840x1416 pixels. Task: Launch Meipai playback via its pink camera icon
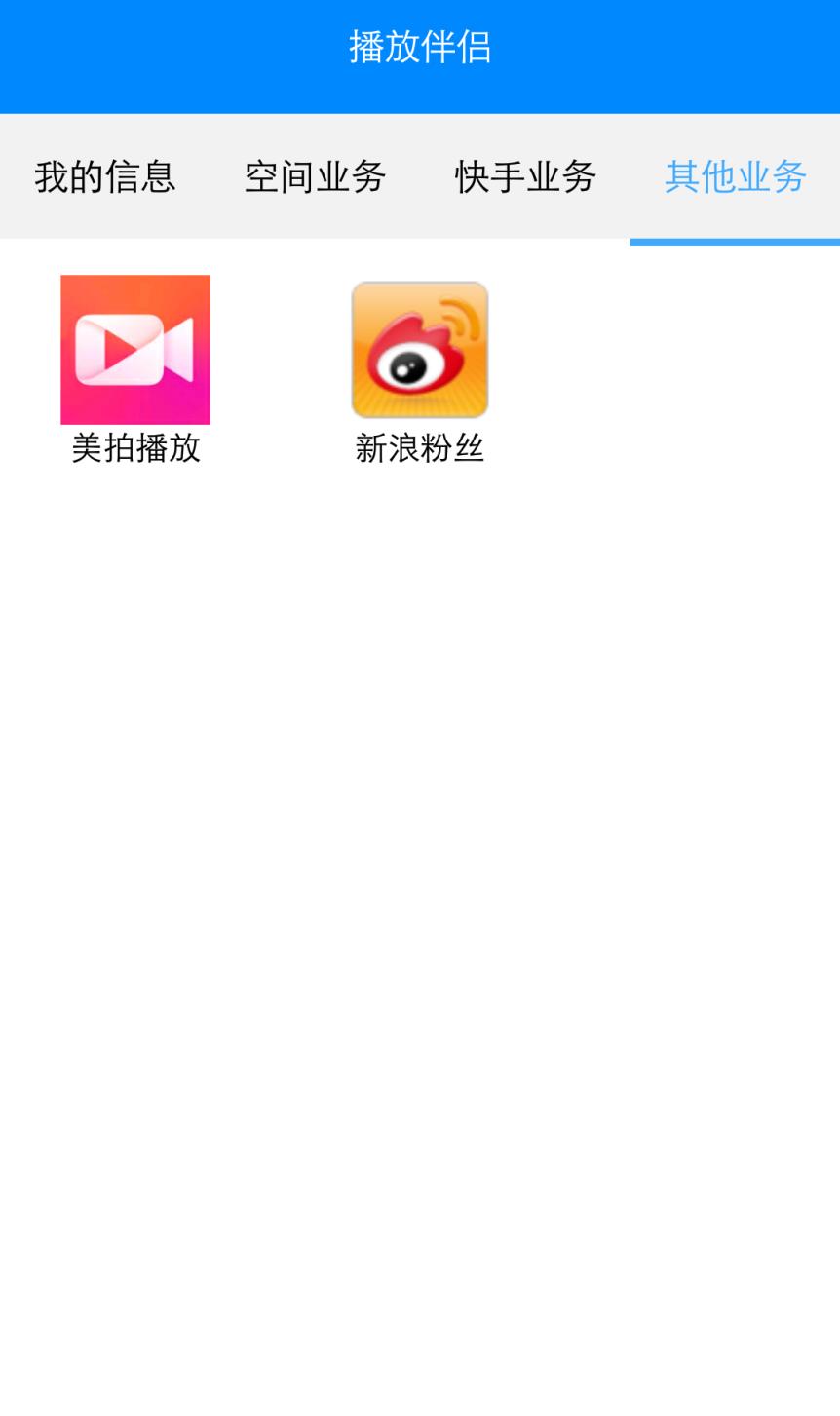click(134, 349)
